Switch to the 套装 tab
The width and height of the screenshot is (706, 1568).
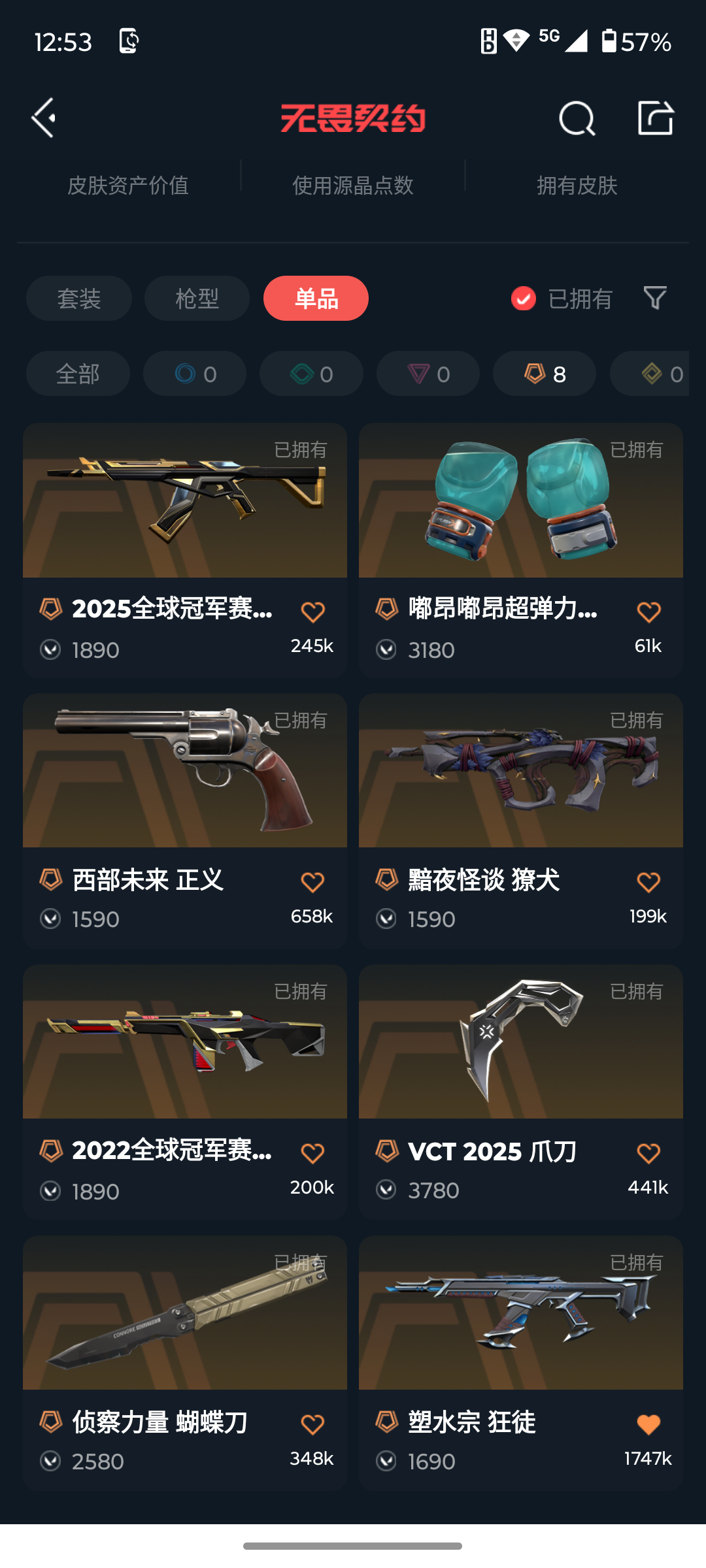point(79,299)
